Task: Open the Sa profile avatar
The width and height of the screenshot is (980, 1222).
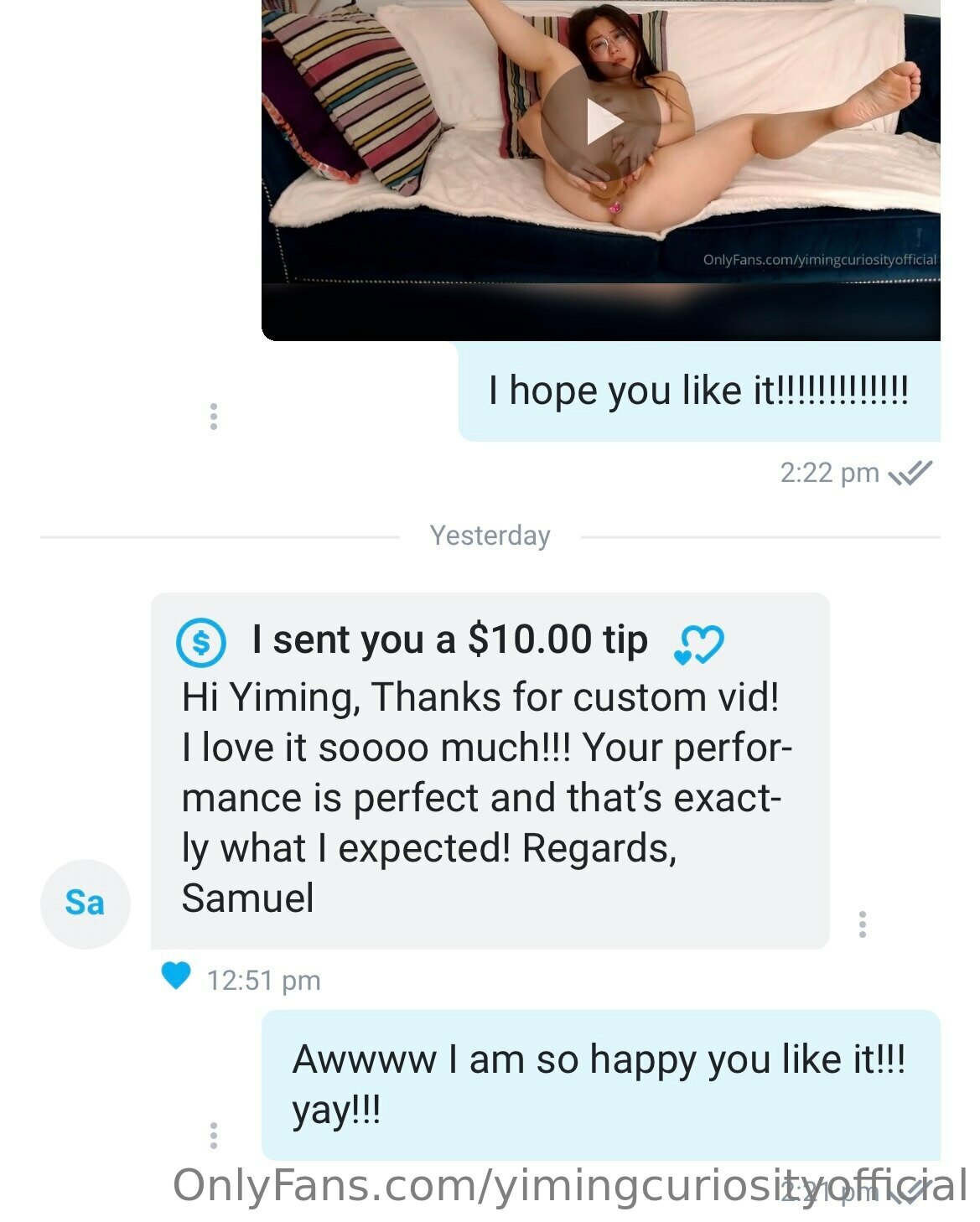Action: click(86, 904)
